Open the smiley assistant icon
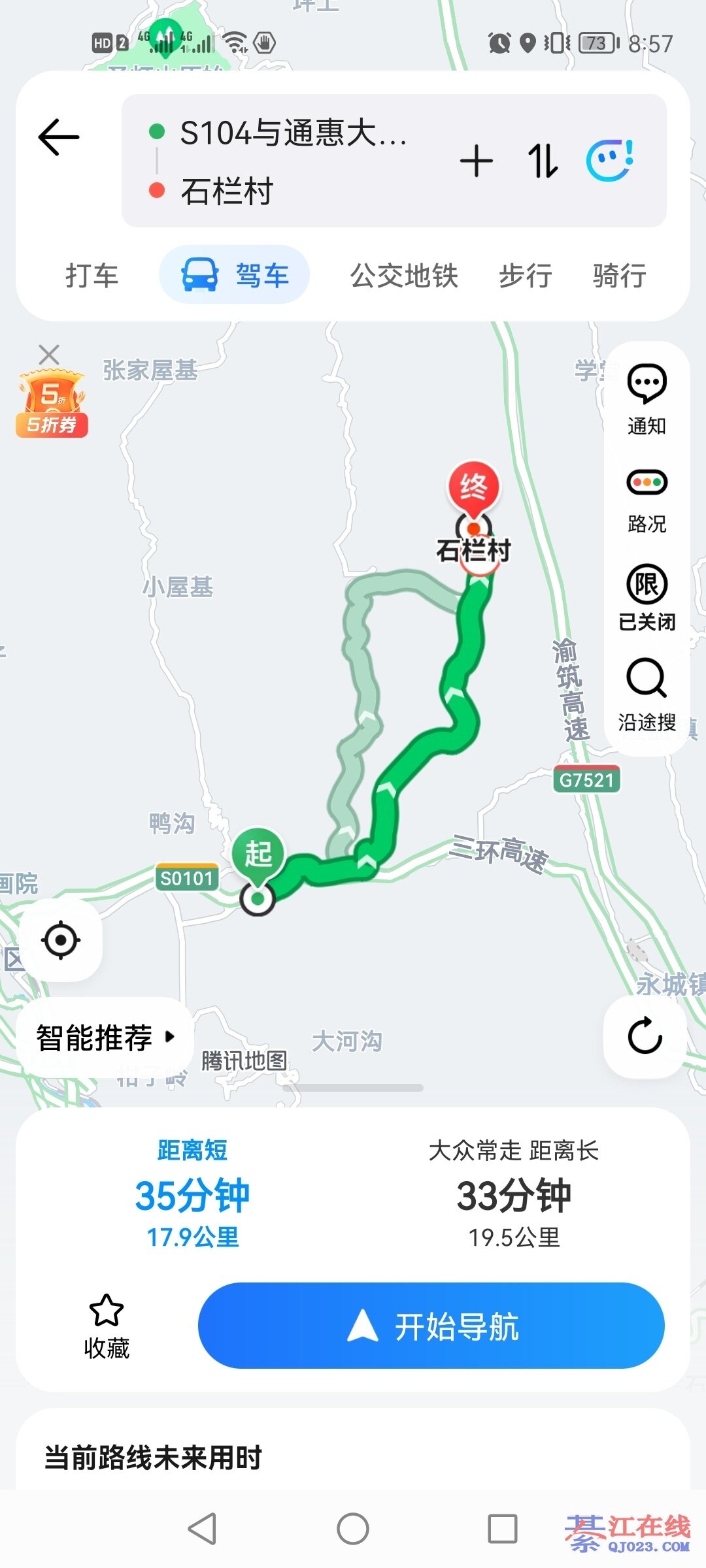 click(x=609, y=161)
